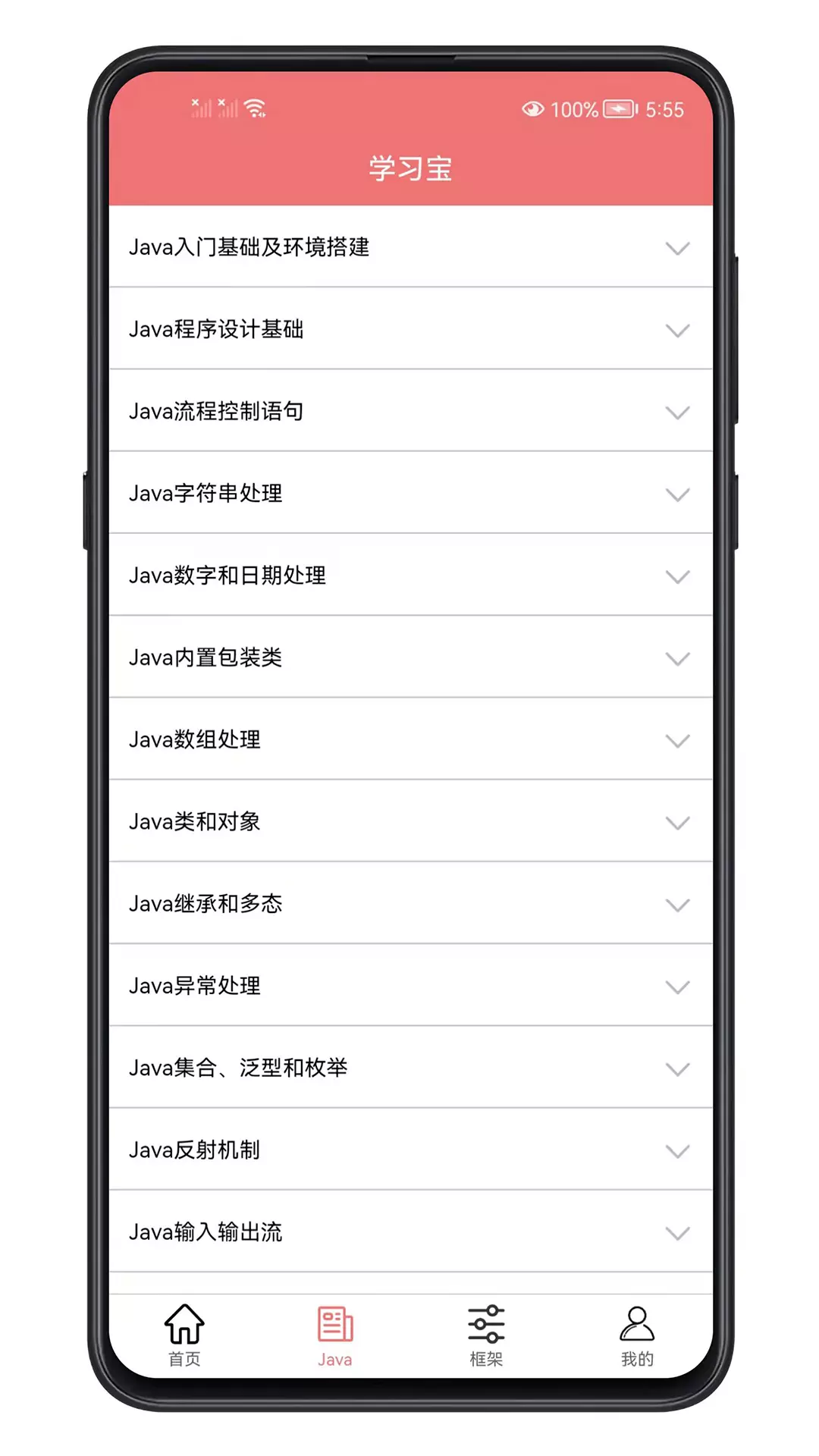Expand Java异常处理 topic
This screenshot has width=819, height=1456.
[410, 985]
